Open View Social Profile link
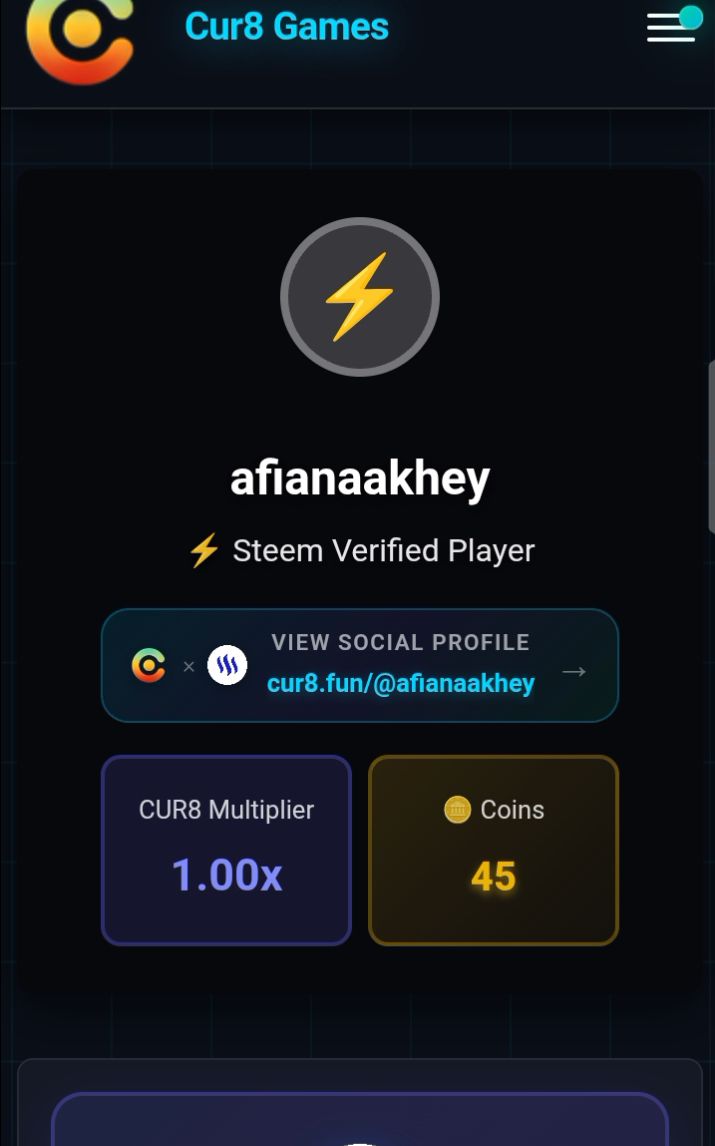This screenshot has width=715, height=1146. 360,665
